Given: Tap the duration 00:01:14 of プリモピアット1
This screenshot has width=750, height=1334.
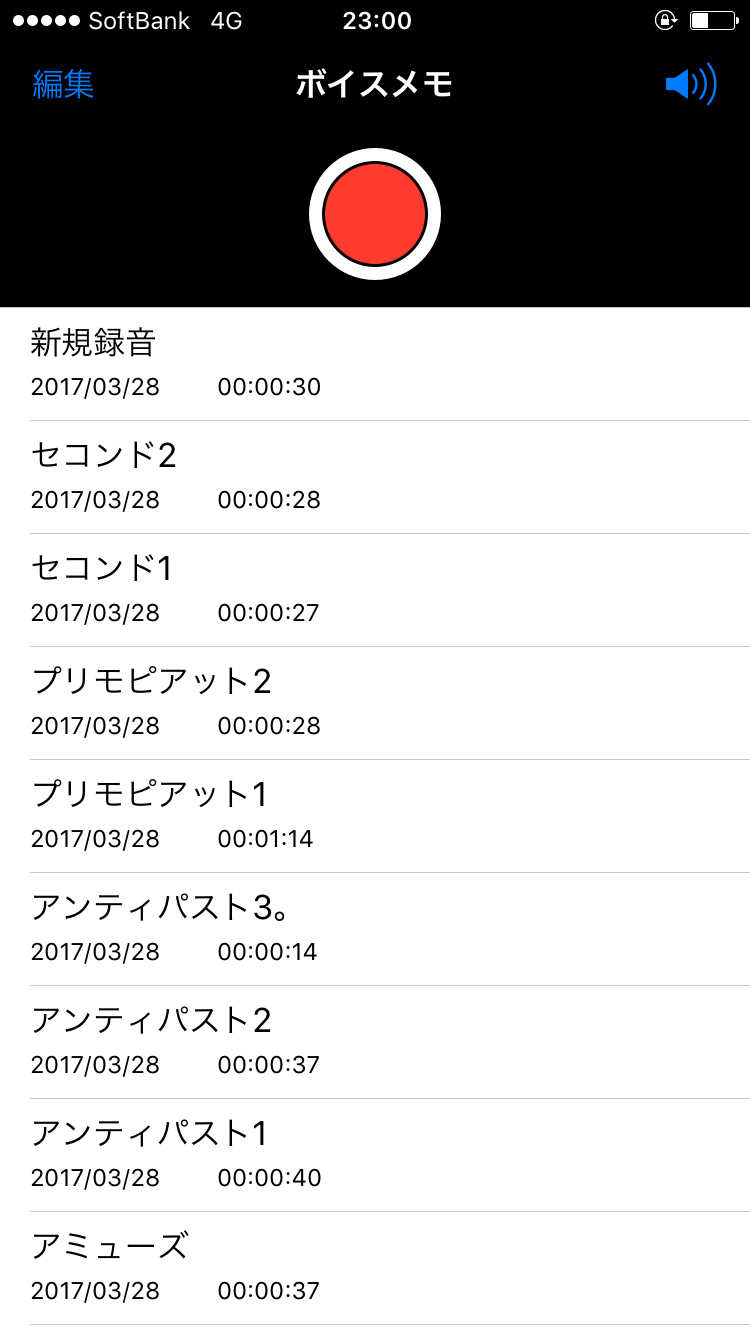Looking at the screenshot, I should pyautogui.click(x=268, y=838).
